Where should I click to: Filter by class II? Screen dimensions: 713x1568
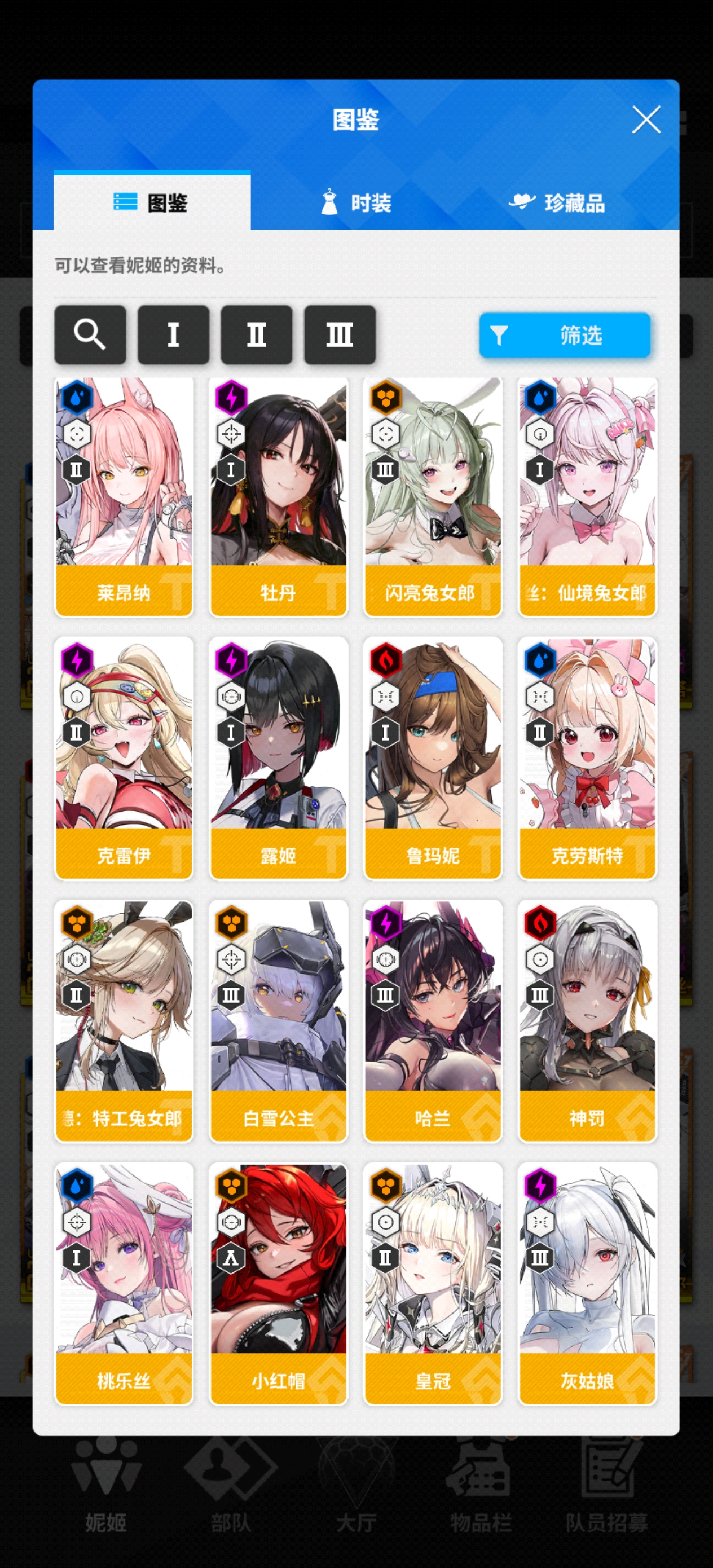(256, 335)
